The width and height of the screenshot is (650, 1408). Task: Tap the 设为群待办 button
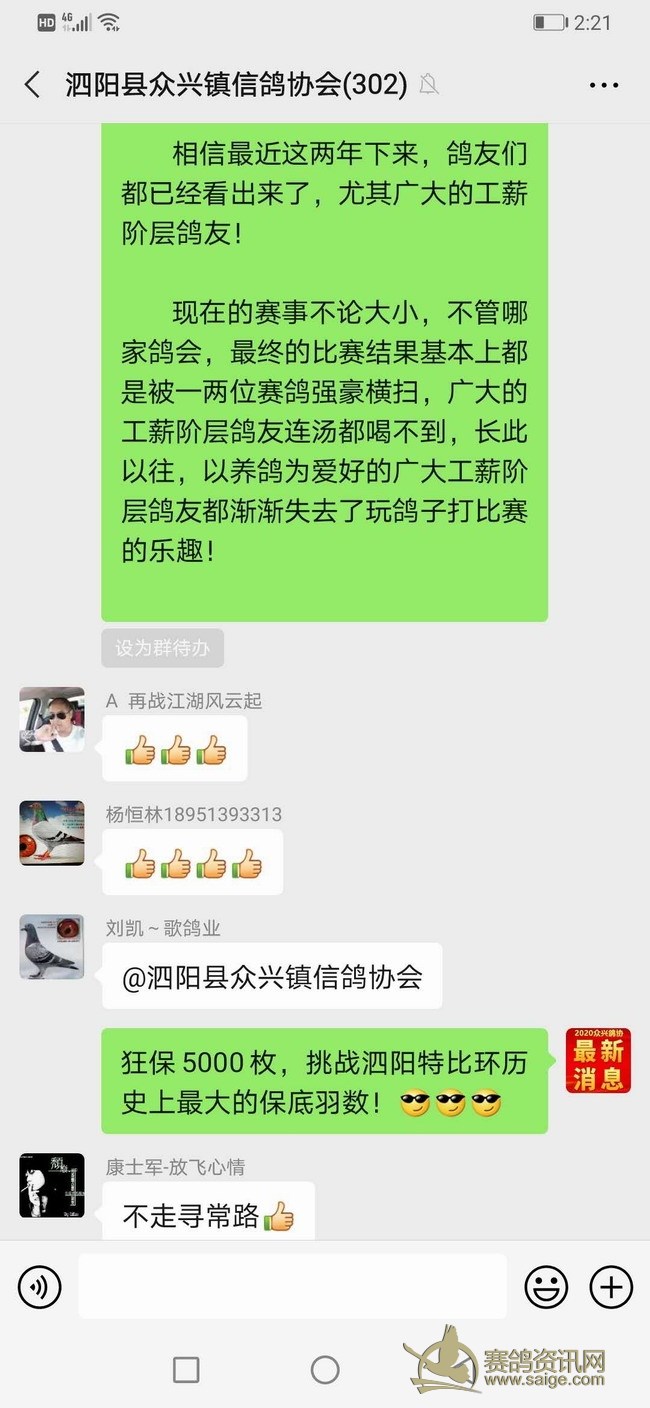point(162,648)
